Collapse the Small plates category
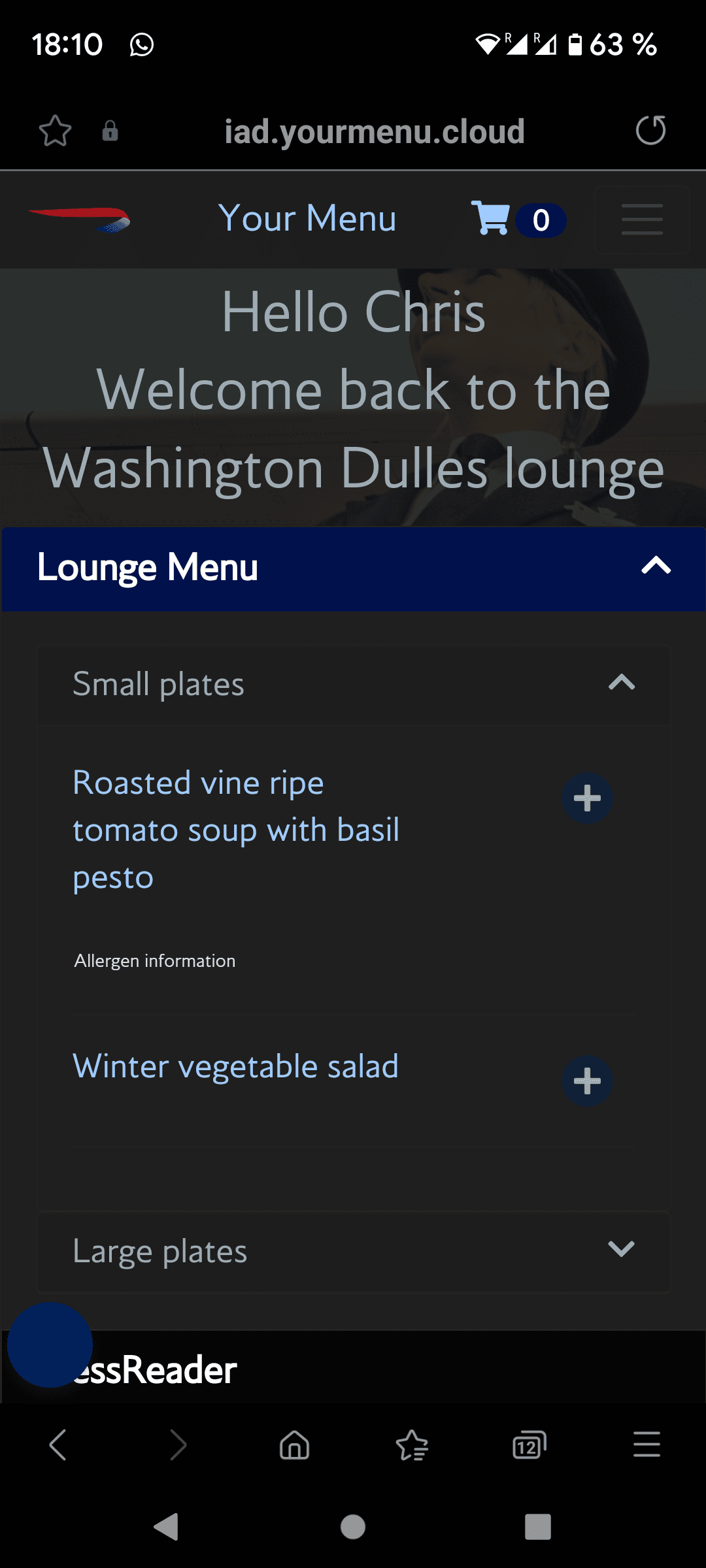The width and height of the screenshot is (706, 1568). coord(621,683)
